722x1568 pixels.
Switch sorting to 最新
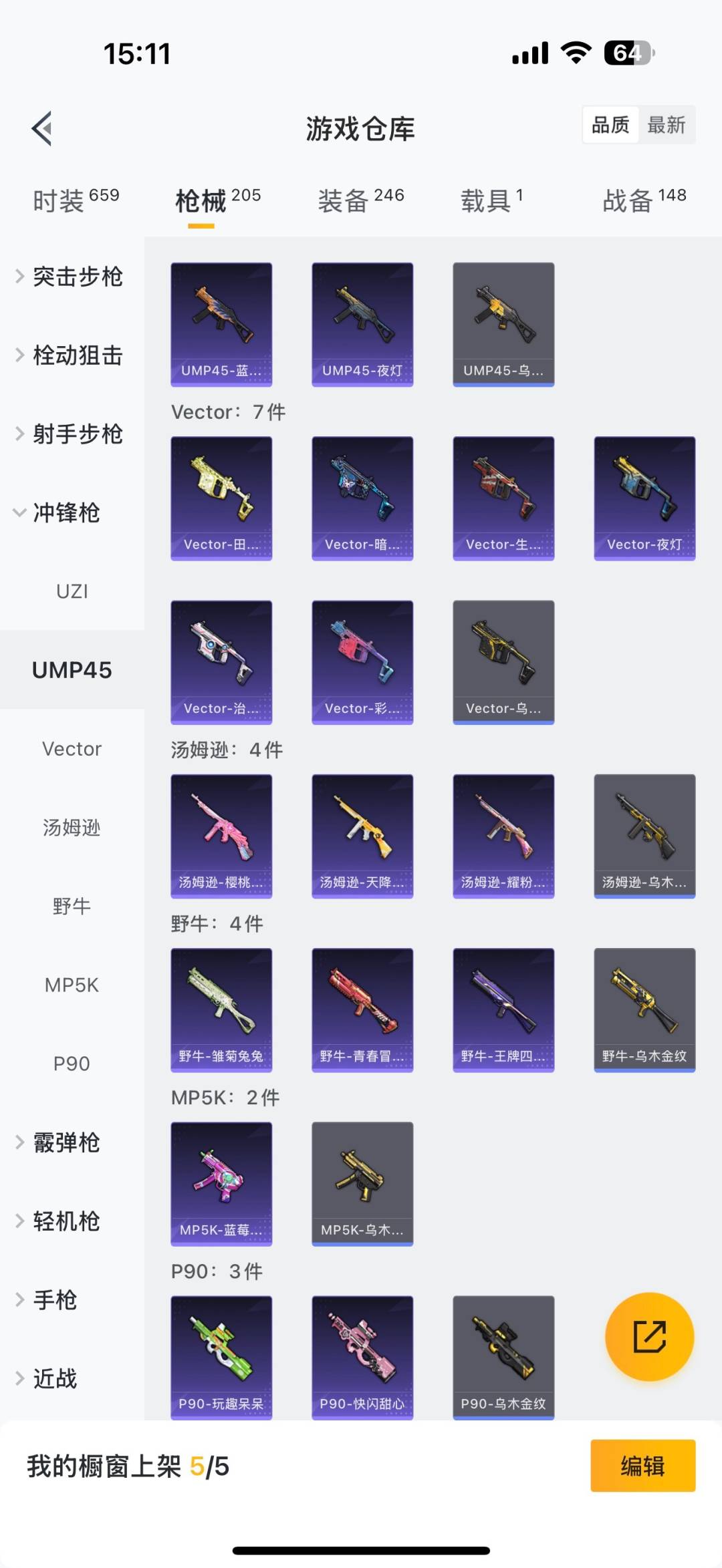point(667,125)
